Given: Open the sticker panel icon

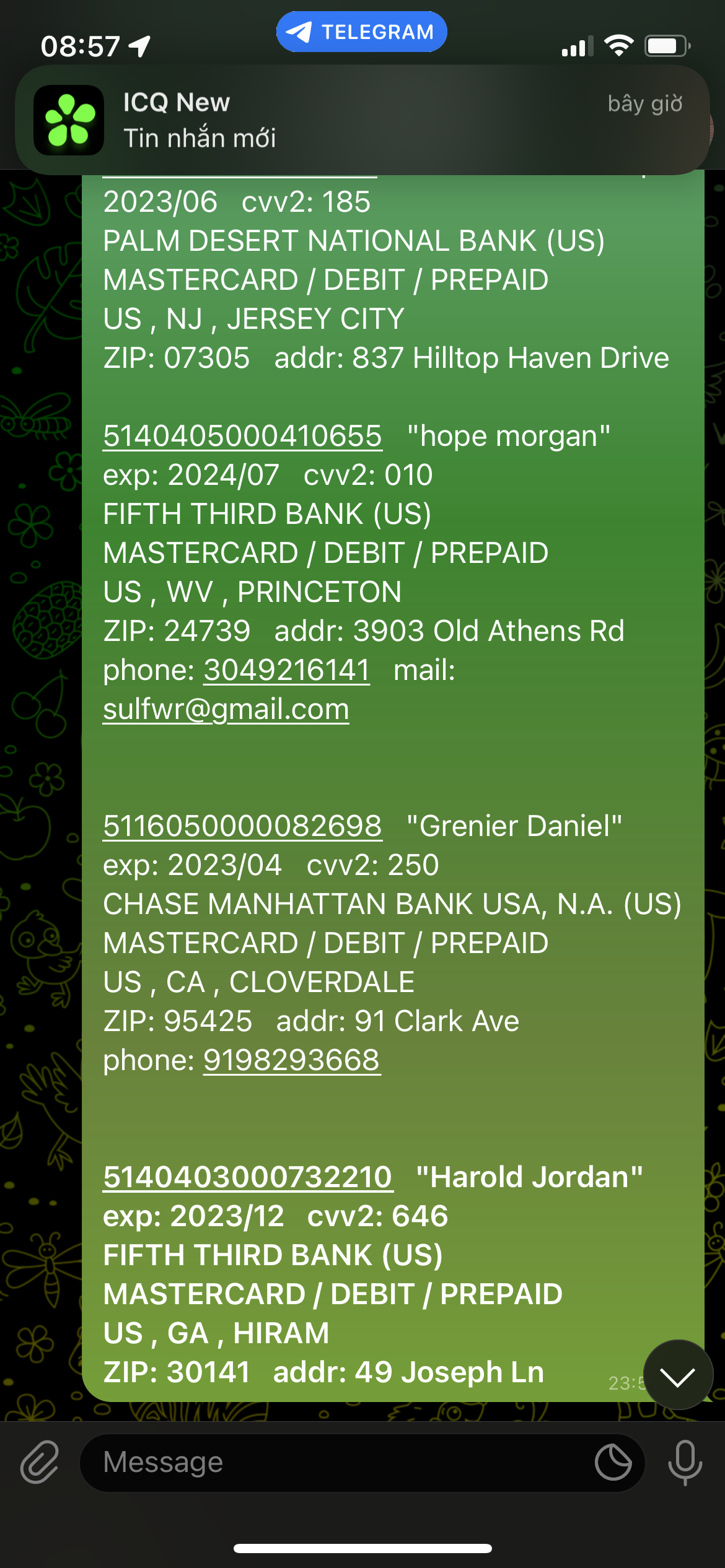Looking at the screenshot, I should 613,1462.
